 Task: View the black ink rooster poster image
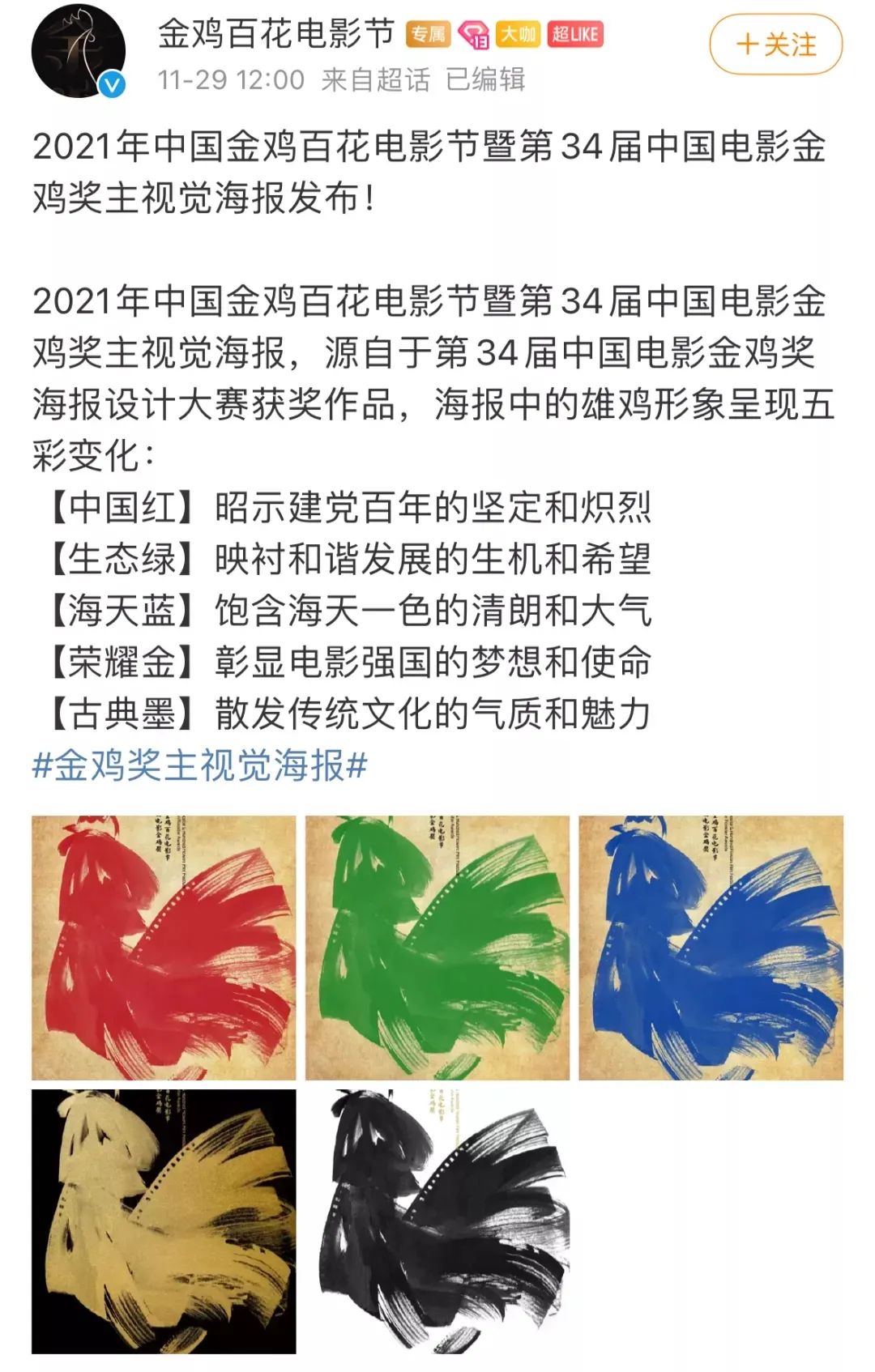(437, 1221)
